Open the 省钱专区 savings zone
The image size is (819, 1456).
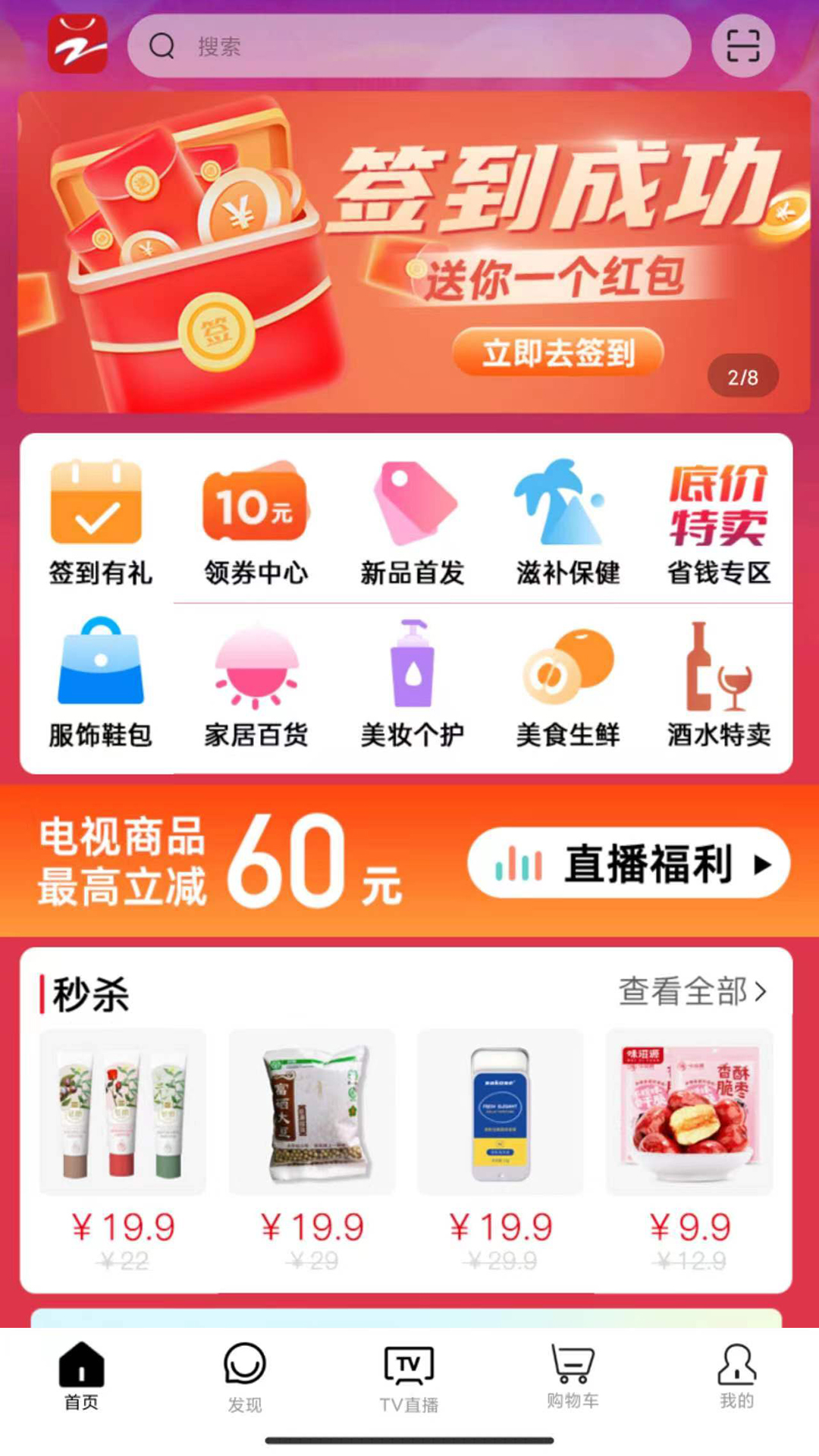[x=720, y=523]
